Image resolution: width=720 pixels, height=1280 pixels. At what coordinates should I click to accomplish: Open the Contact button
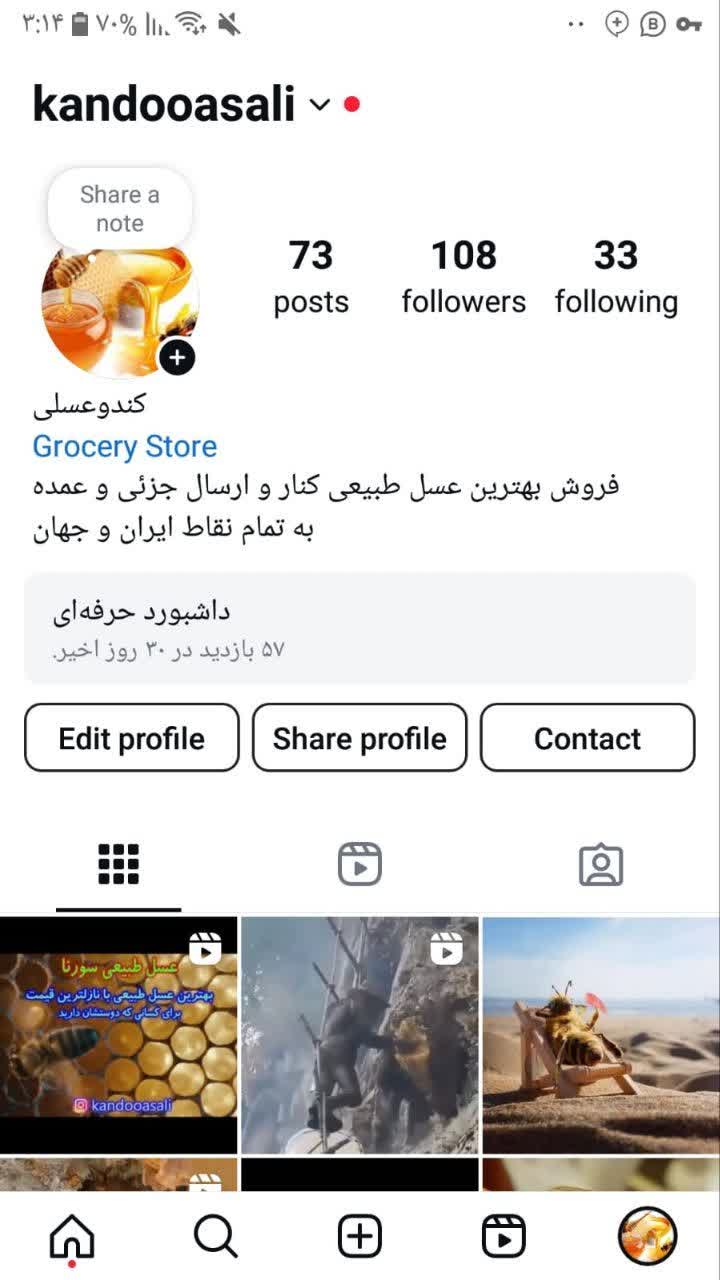point(588,738)
